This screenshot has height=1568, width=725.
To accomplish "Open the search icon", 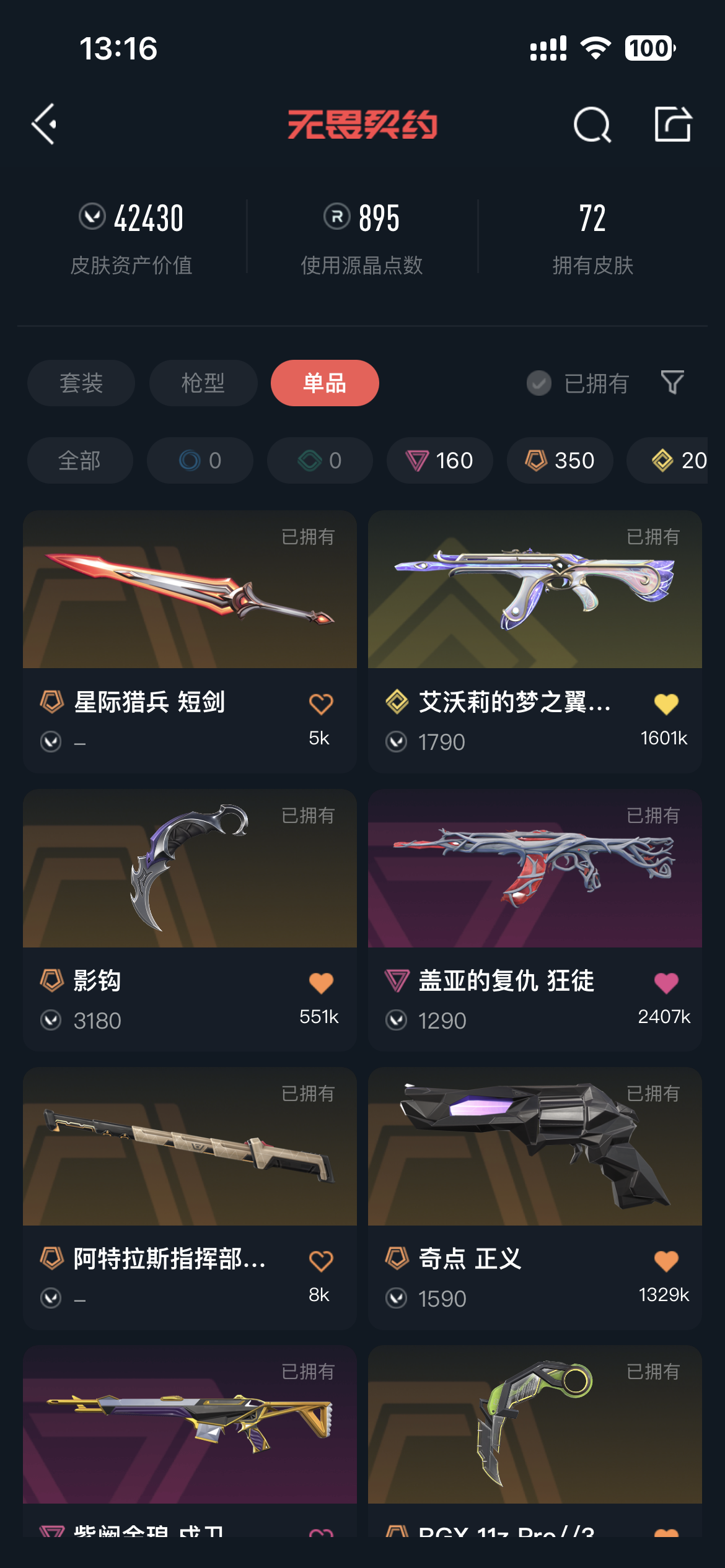I will pyautogui.click(x=592, y=124).
